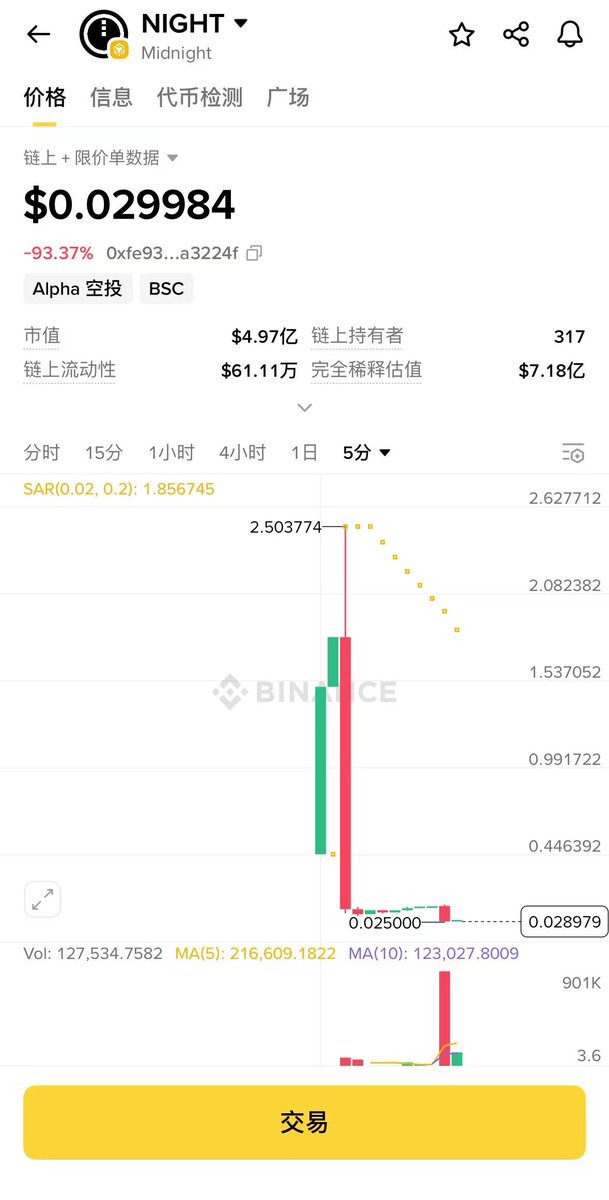Select the 分时 chart interval
The width and height of the screenshot is (609, 1200).
[42, 453]
